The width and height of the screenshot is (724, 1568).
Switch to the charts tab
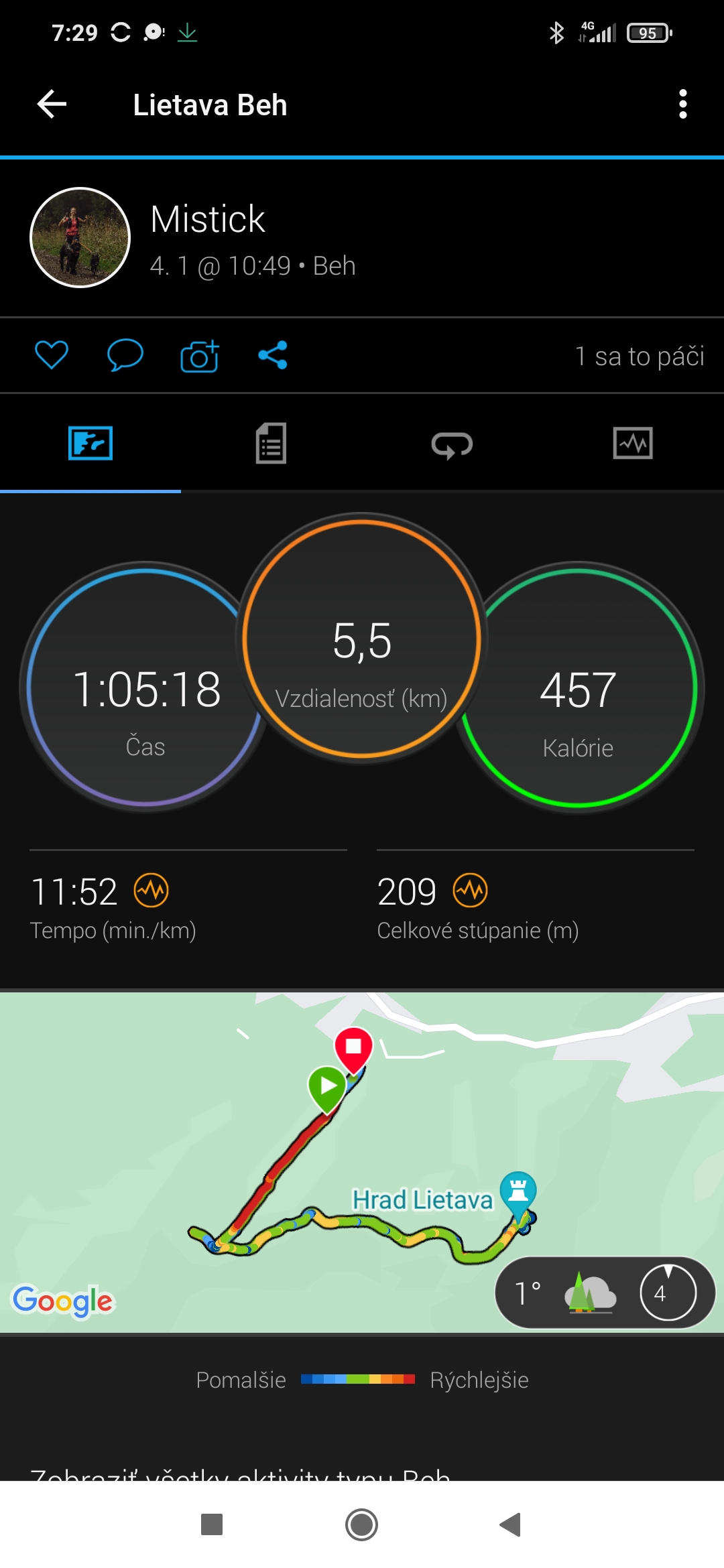pyautogui.click(x=632, y=443)
